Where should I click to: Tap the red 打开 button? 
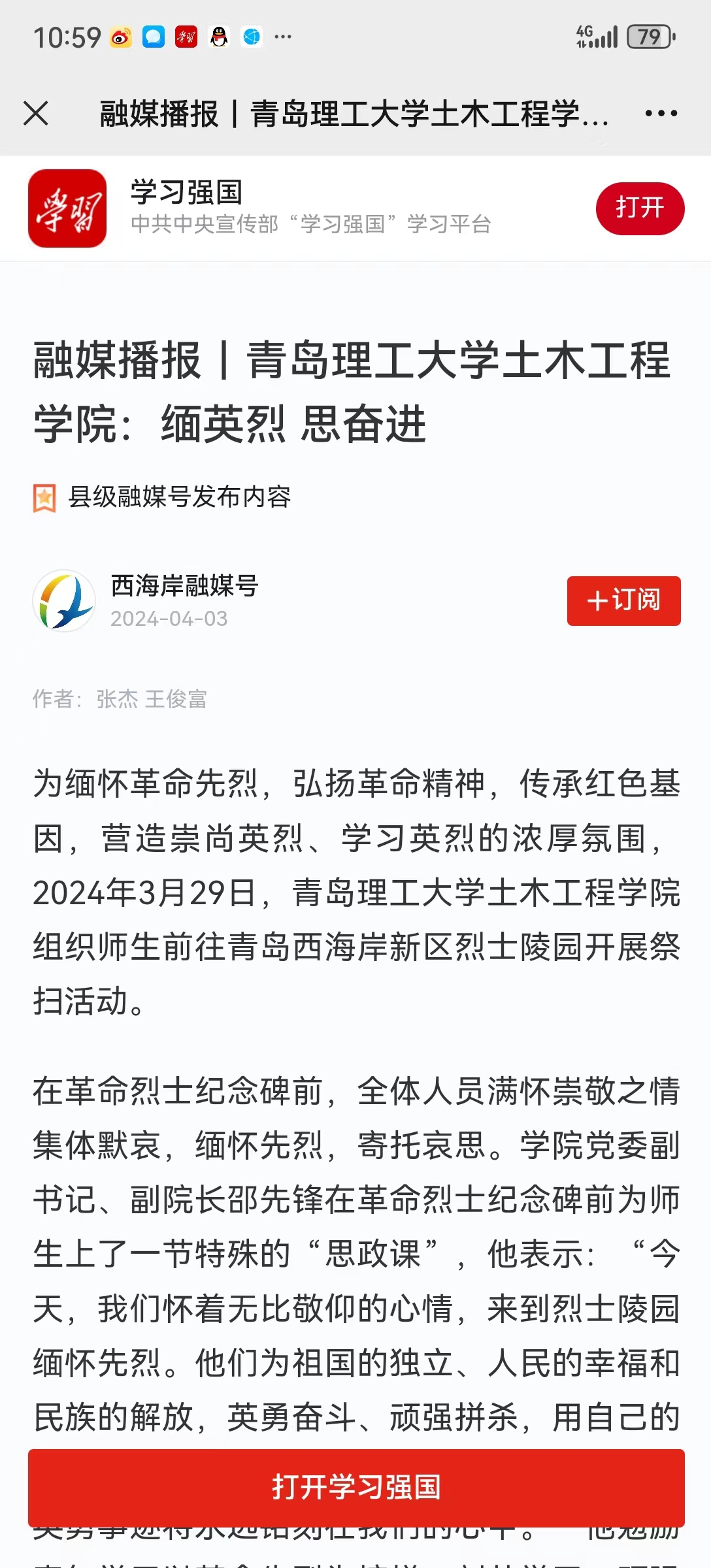pyautogui.click(x=639, y=208)
